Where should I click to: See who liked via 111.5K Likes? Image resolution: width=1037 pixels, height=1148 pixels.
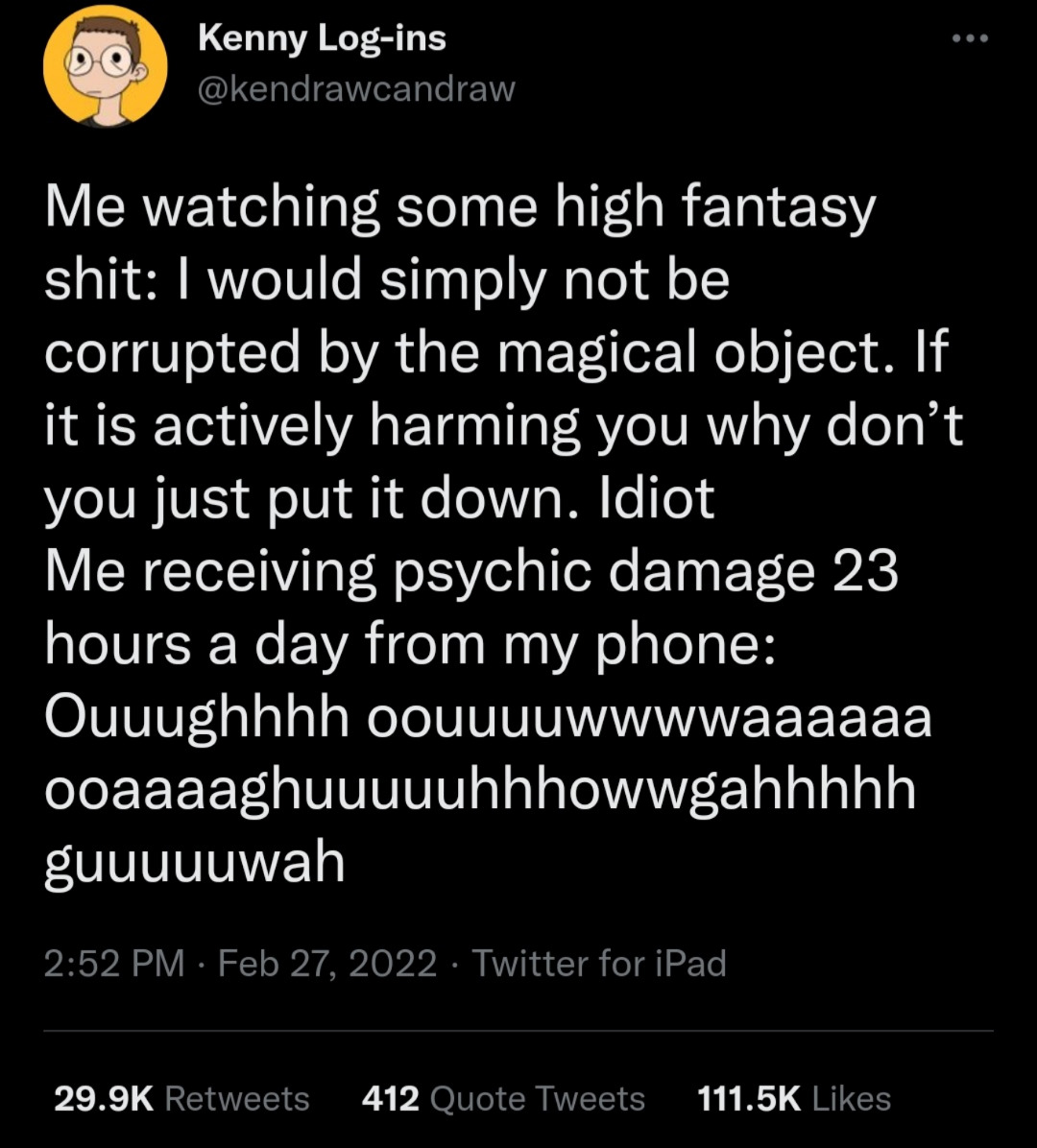coord(794,1098)
